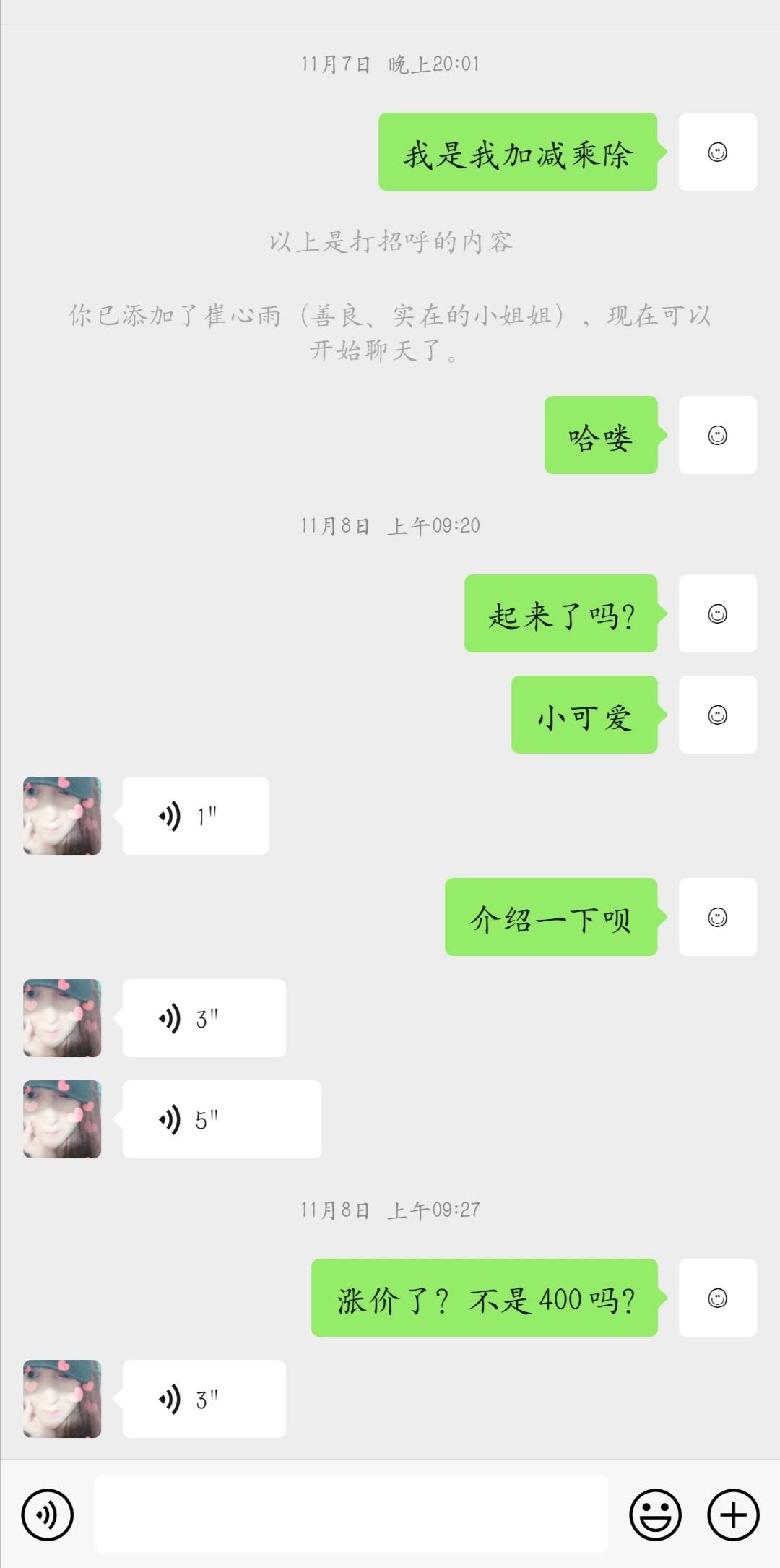This screenshot has height=1568, width=780.
Task: Switch to voice input mode
Action: [x=48, y=1514]
